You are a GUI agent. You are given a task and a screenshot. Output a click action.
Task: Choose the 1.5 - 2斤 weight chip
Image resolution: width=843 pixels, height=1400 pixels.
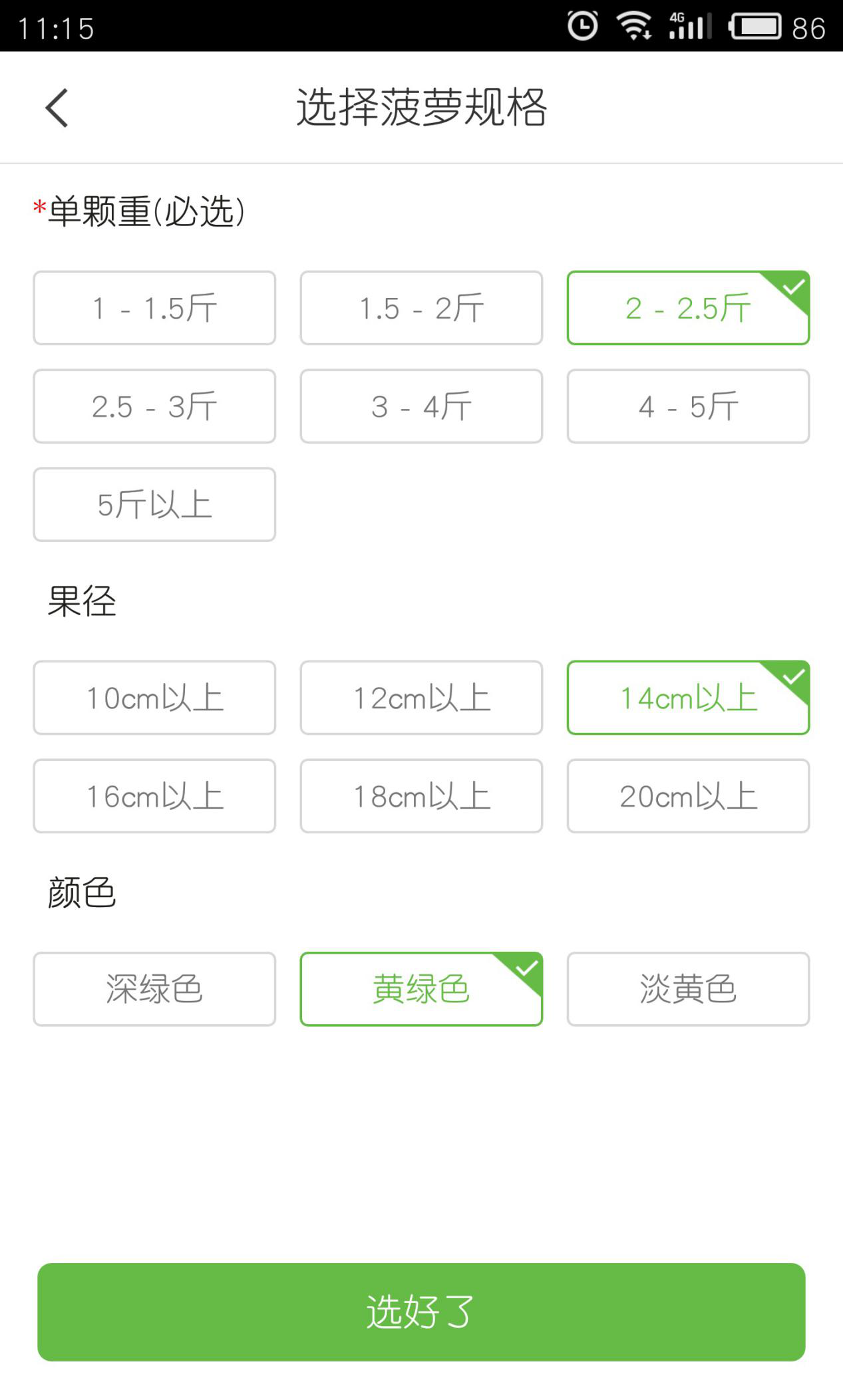coord(421,308)
